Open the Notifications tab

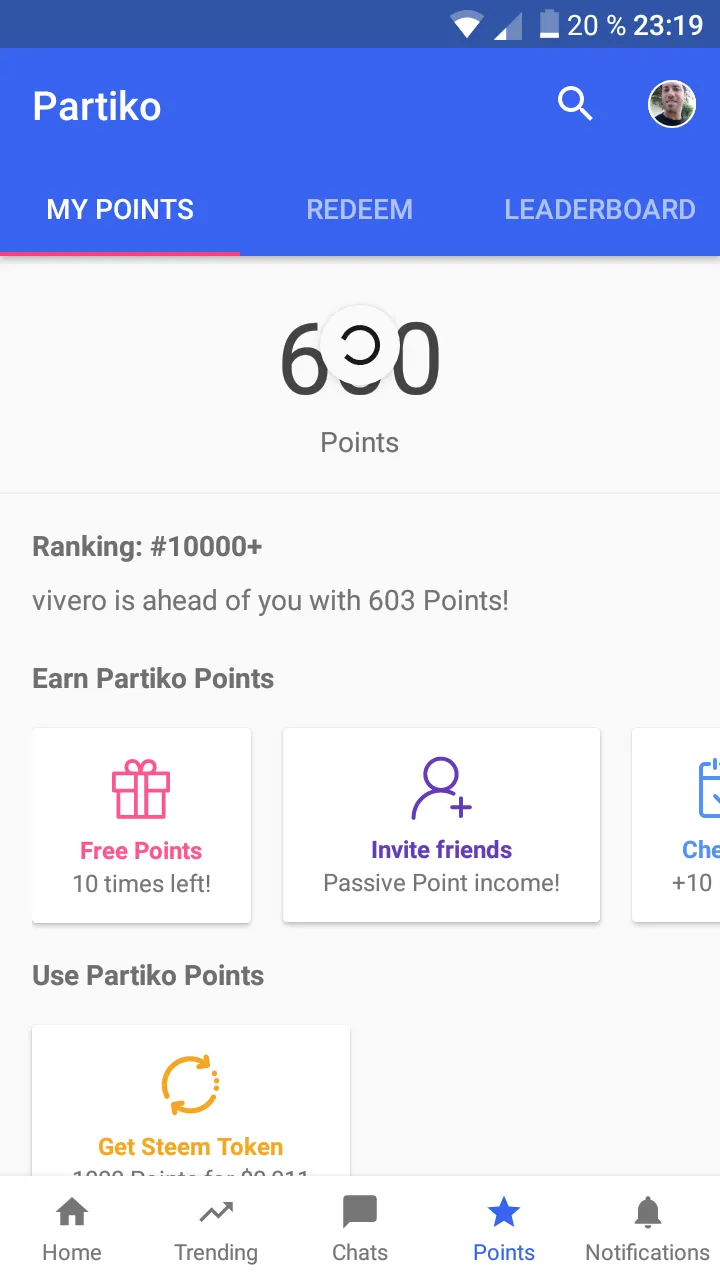click(648, 1230)
